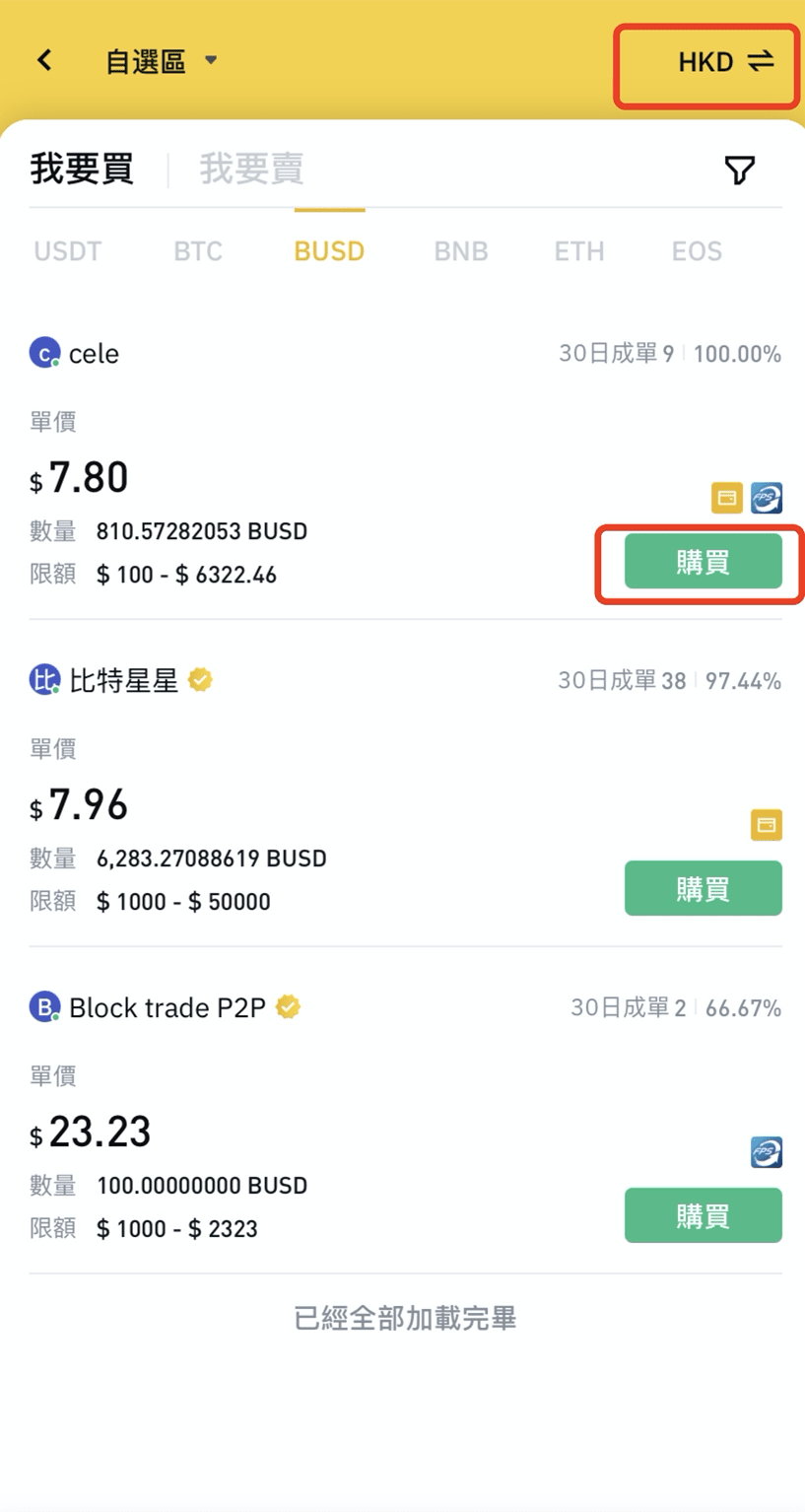Tap 購買 on cele's offer

click(x=703, y=562)
